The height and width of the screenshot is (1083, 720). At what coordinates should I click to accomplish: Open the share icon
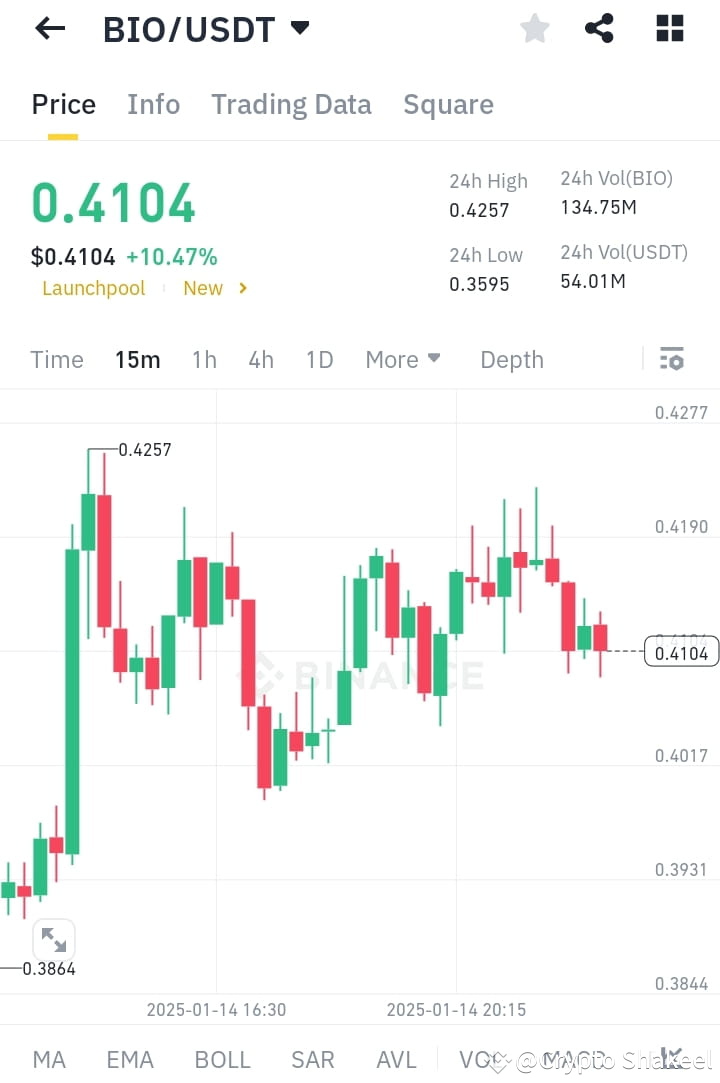tap(599, 28)
